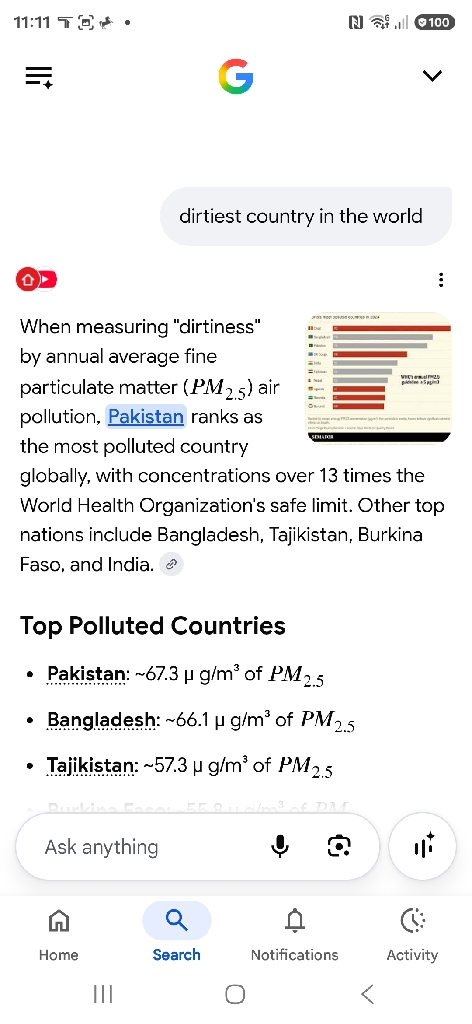Select the Search tab
This screenshot has width=472, height=1024.
click(x=176, y=936)
